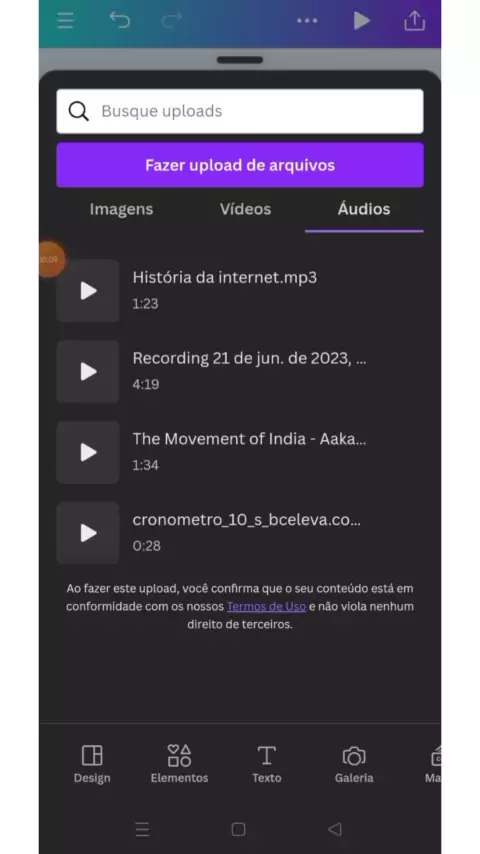Screen dimensions: 480x854
Task: Open the share/export icon
Action: (x=414, y=21)
